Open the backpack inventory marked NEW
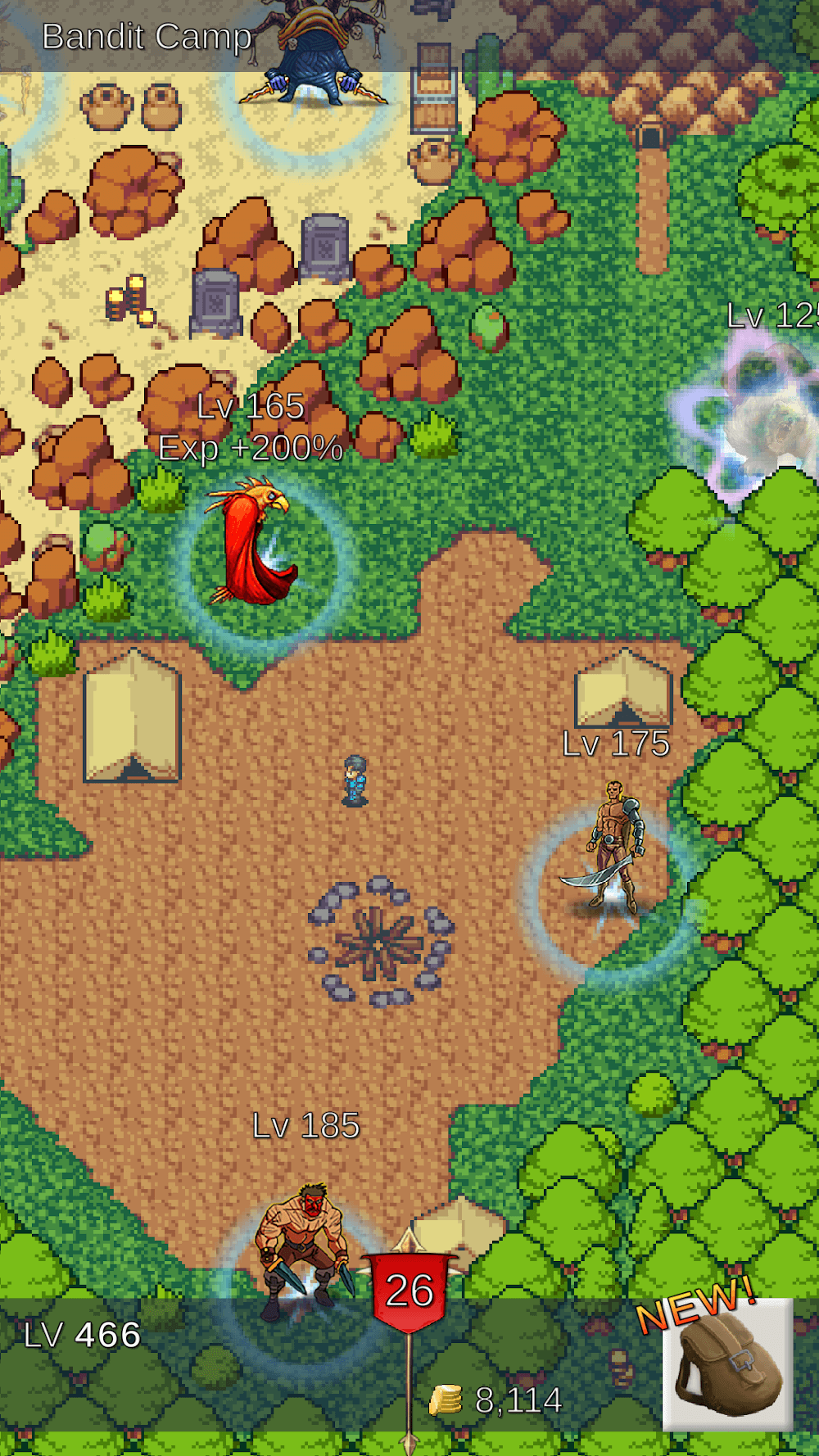819x1456 pixels. (x=727, y=1364)
